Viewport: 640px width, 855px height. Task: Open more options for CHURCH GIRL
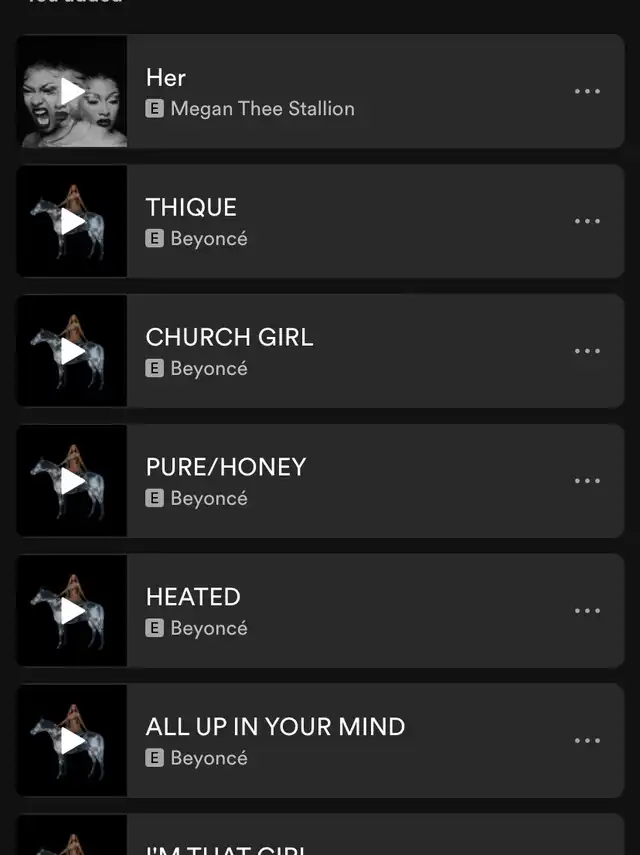(x=587, y=351)
